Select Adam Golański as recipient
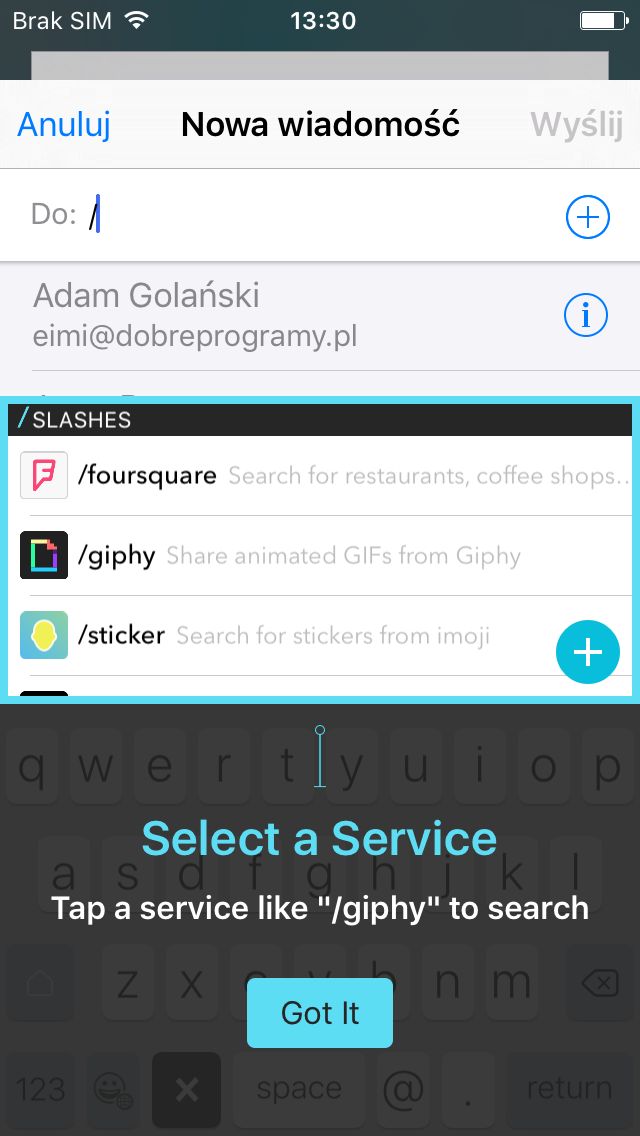This screenshot has width=640, height=1136. coord(290,316)
